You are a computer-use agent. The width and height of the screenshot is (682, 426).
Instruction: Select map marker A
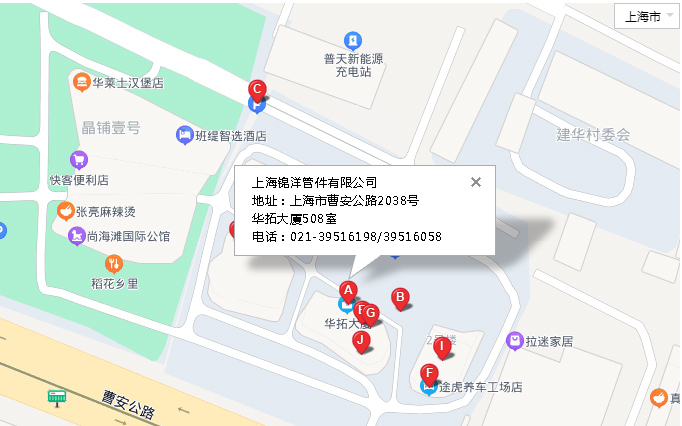coord(348,290)
